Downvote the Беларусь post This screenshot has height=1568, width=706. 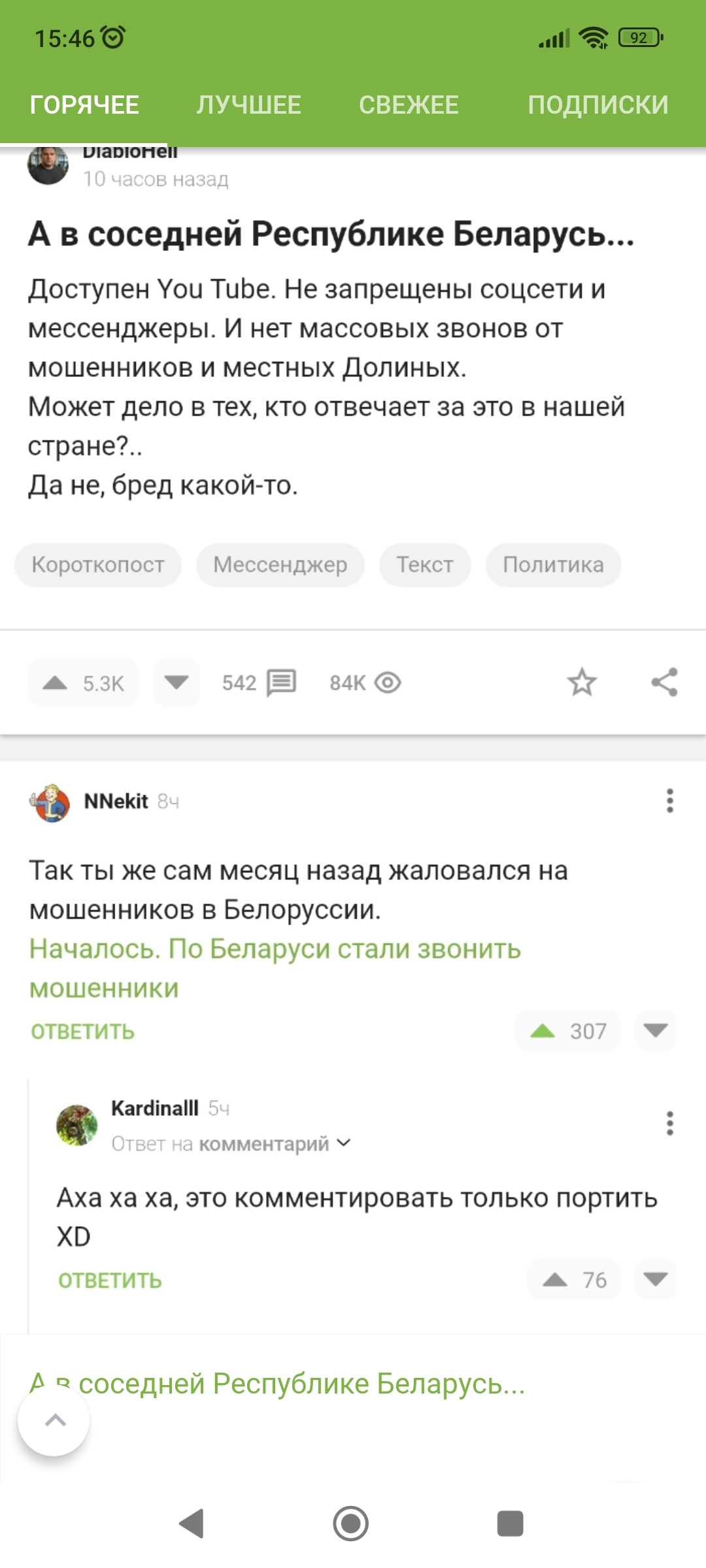pos(176,683)
